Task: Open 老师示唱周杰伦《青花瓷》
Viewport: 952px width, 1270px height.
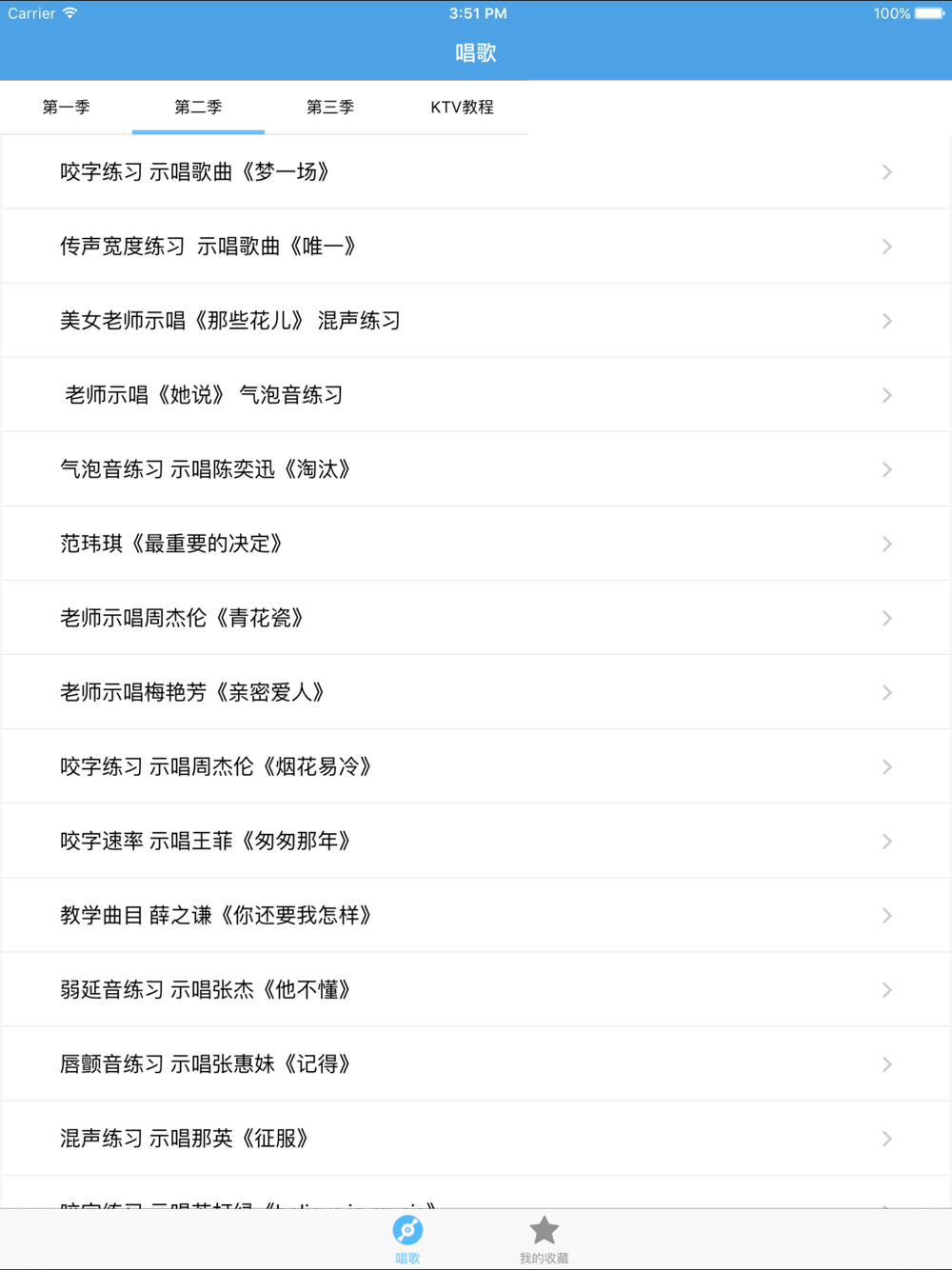Action: pyautogui.click(x=476, y=618)
